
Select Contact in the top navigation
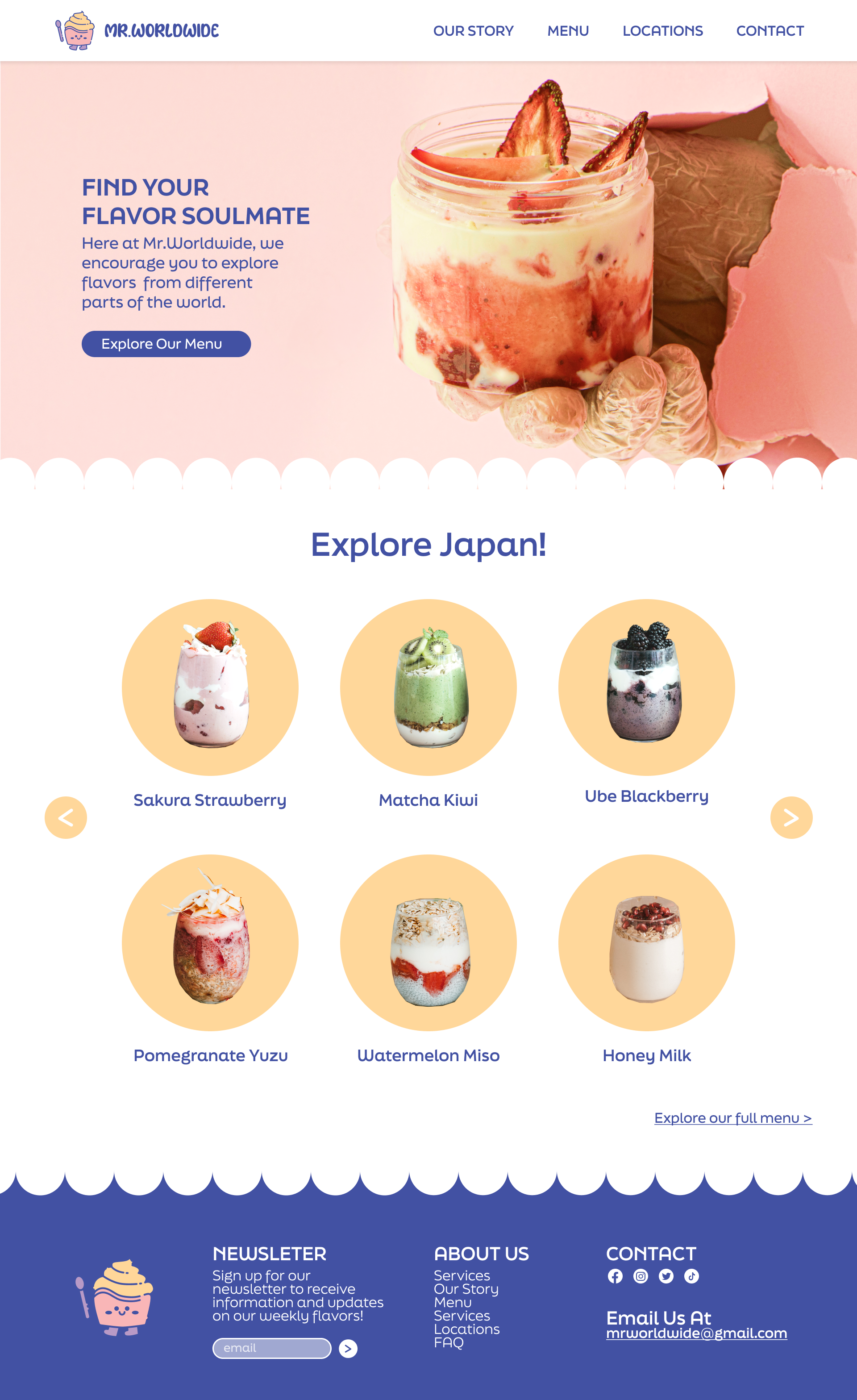770,31
